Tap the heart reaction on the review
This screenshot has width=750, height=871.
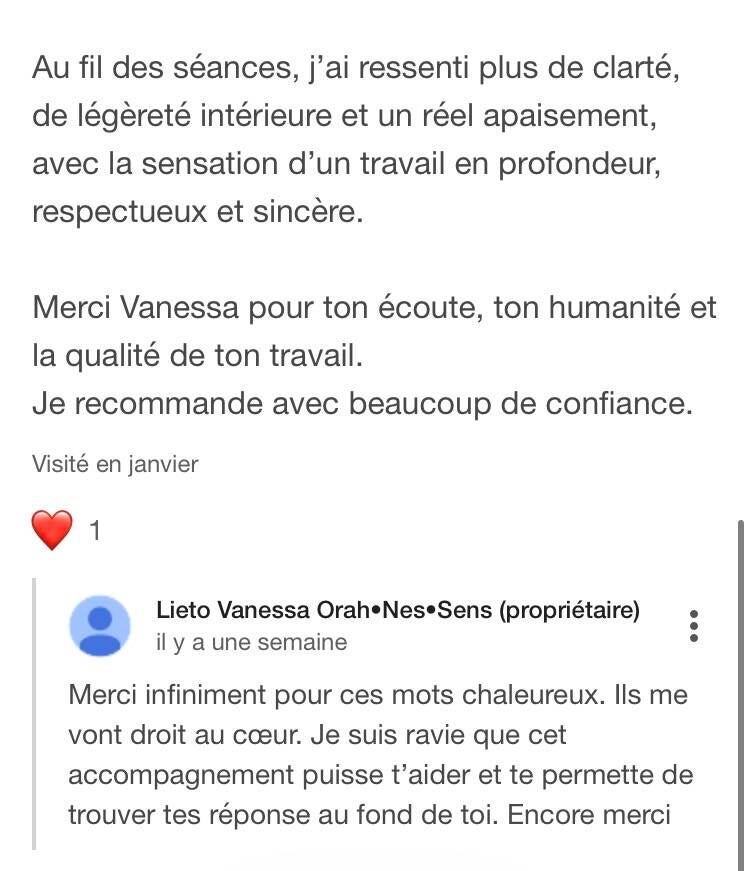(x=52, y=530)
